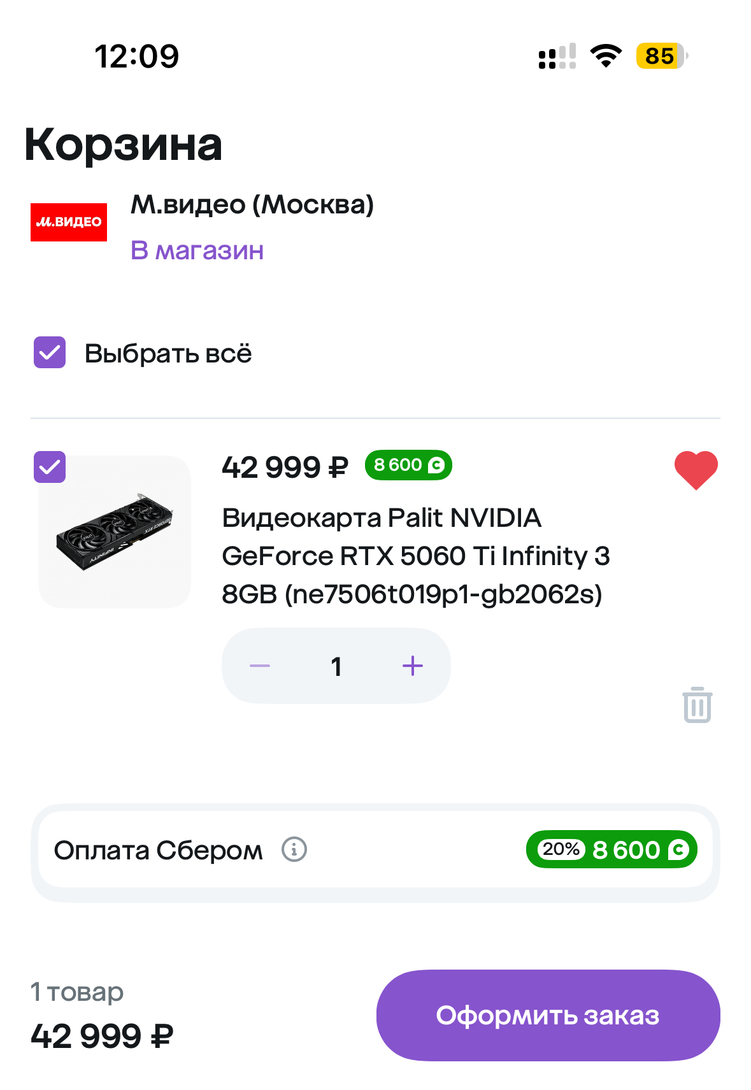Open the М.видео store via В магазин
Image resolution: width=751 pixels, height=1090 pixels.
point(197,250)
